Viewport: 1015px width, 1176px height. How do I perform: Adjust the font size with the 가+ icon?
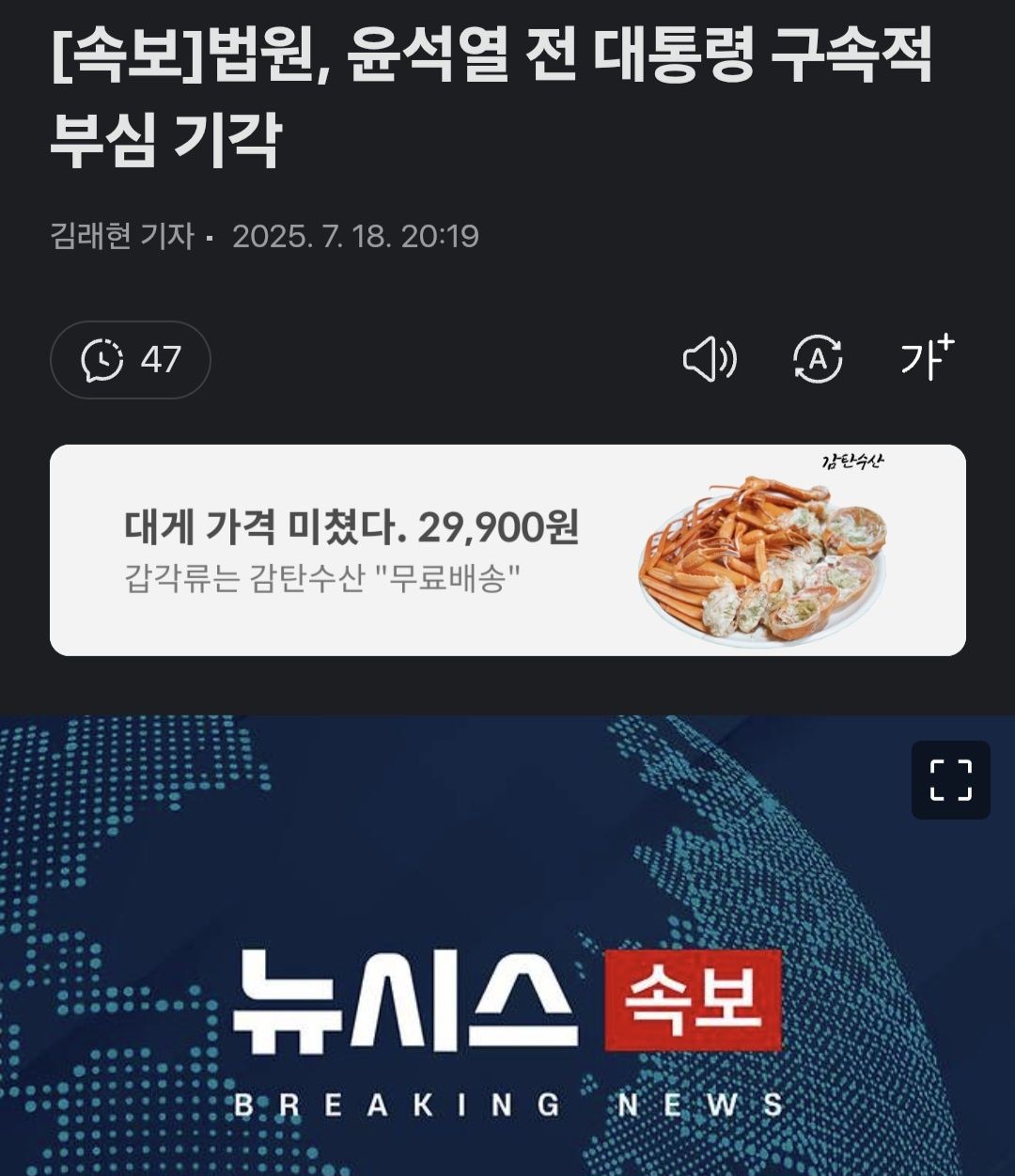(927, 357)
